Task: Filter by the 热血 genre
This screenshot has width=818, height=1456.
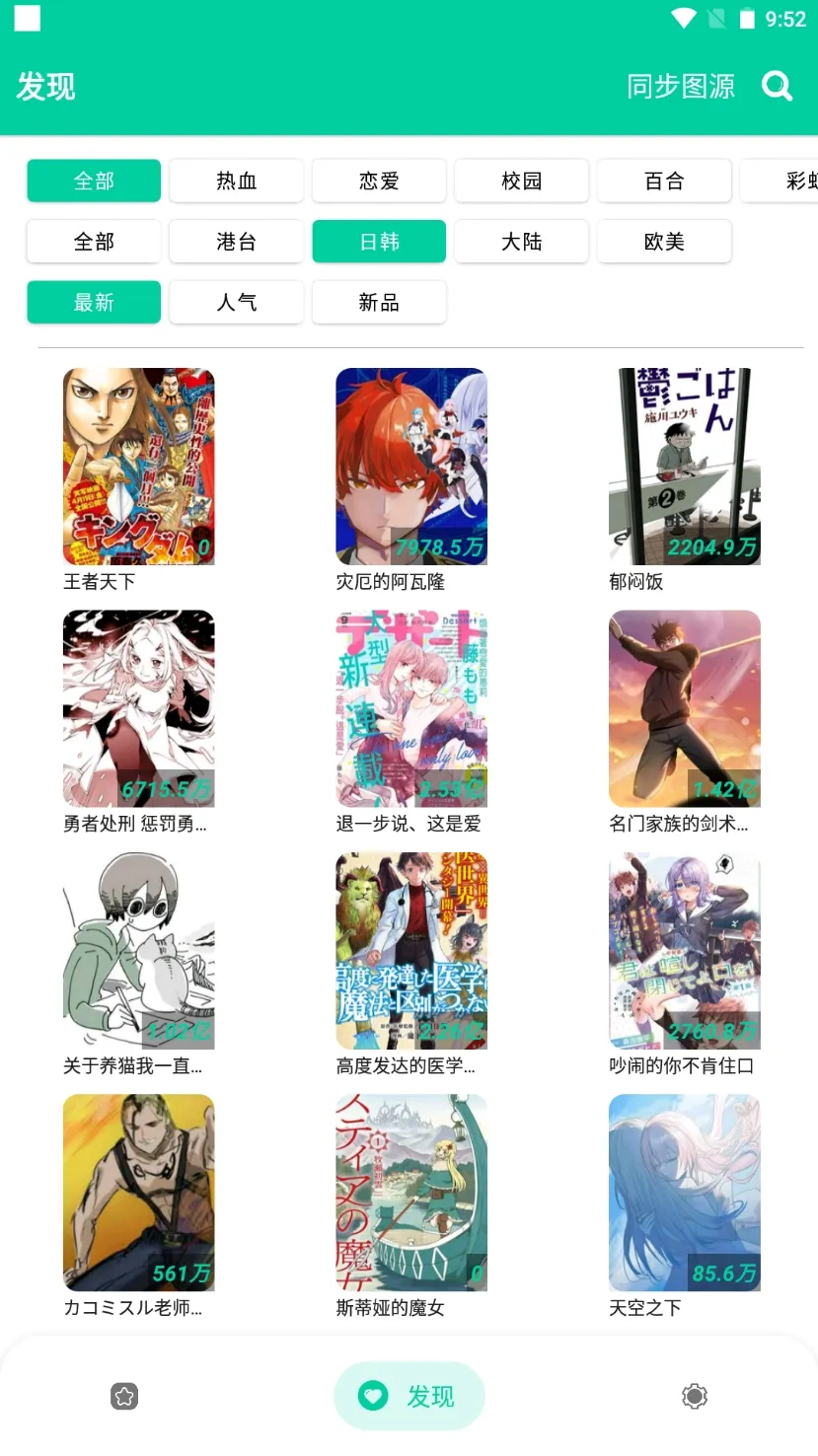Action: pos(236,181)
